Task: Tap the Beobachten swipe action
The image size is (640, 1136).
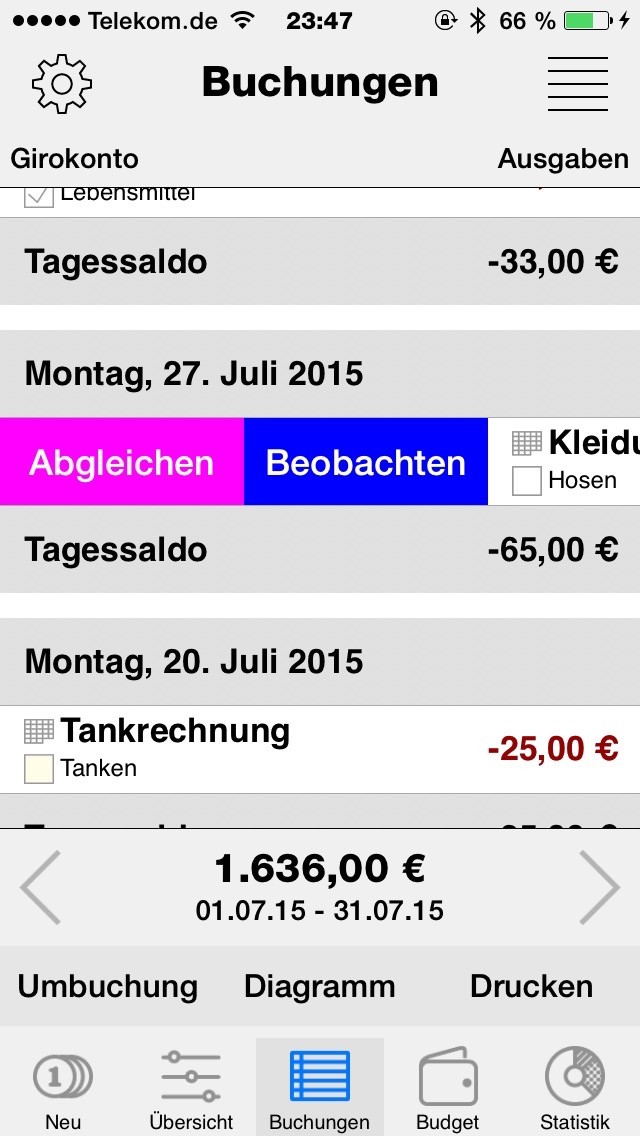Action: pyautogui.click(x=366, y=462)
